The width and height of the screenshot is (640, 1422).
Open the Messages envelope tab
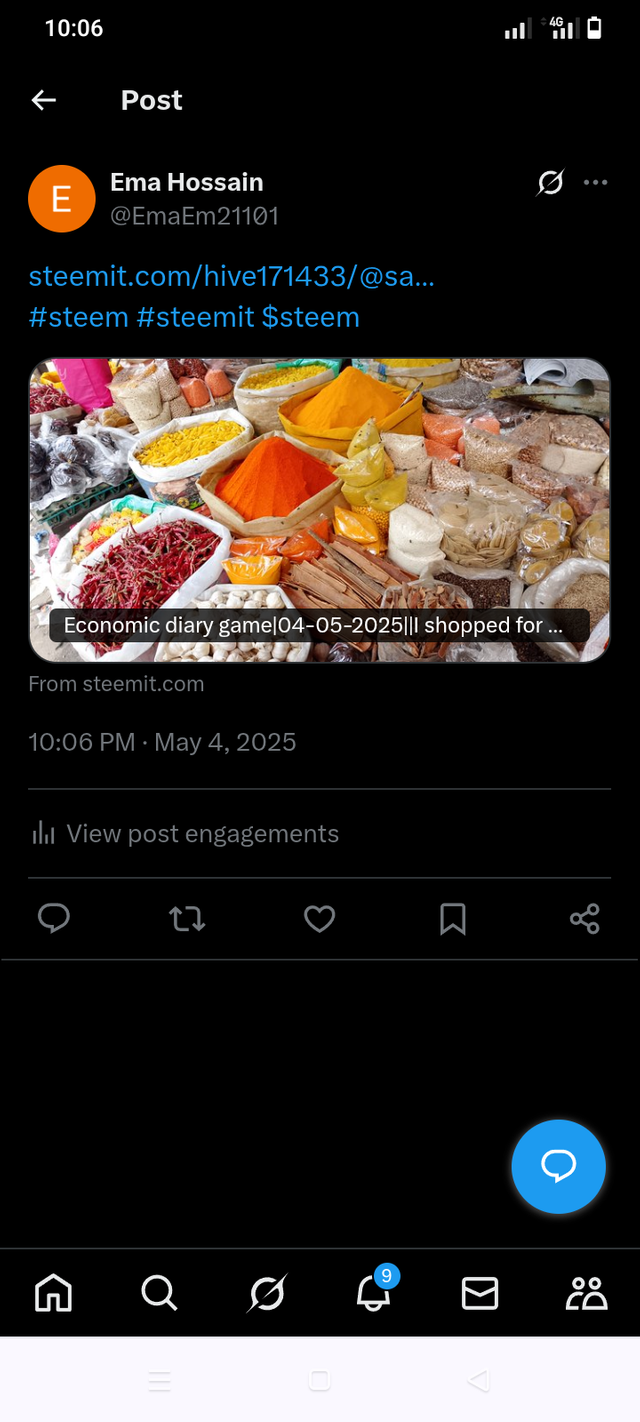click(480, 1293)
